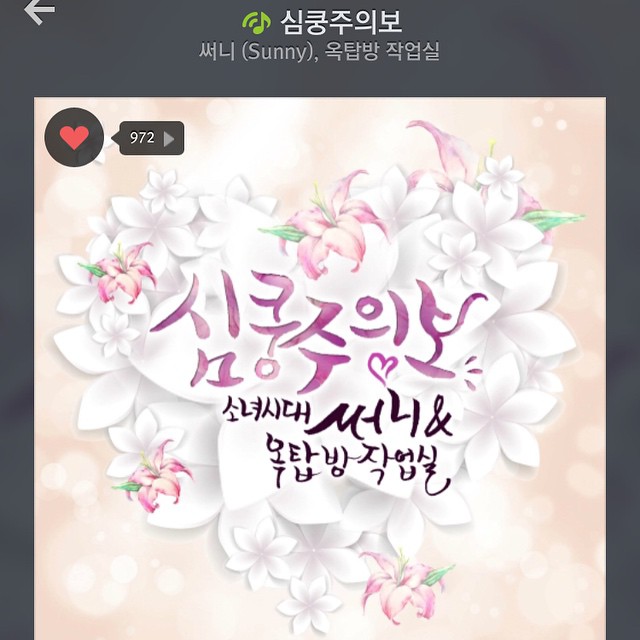Go back using the top arrow

pos(39,13)
